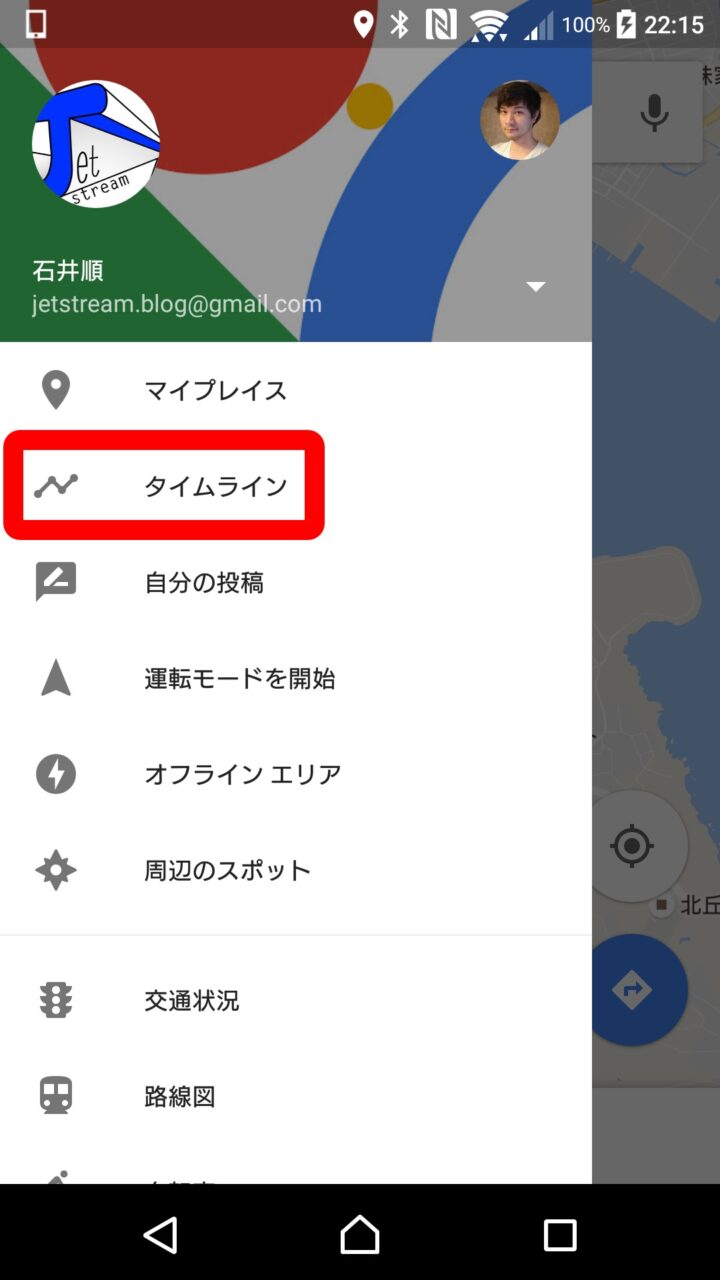Tap the Jet stream profile picture

[x=96, y=144]
